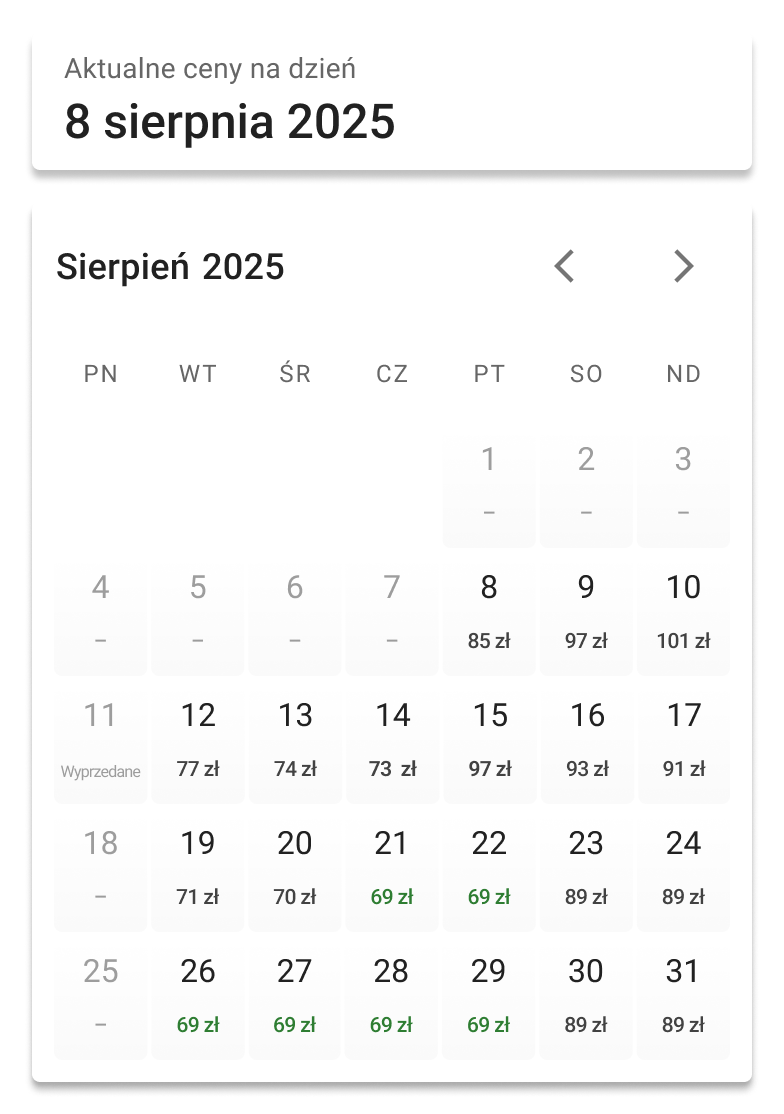Select August 31 at 89 zł

coord(683,995)
